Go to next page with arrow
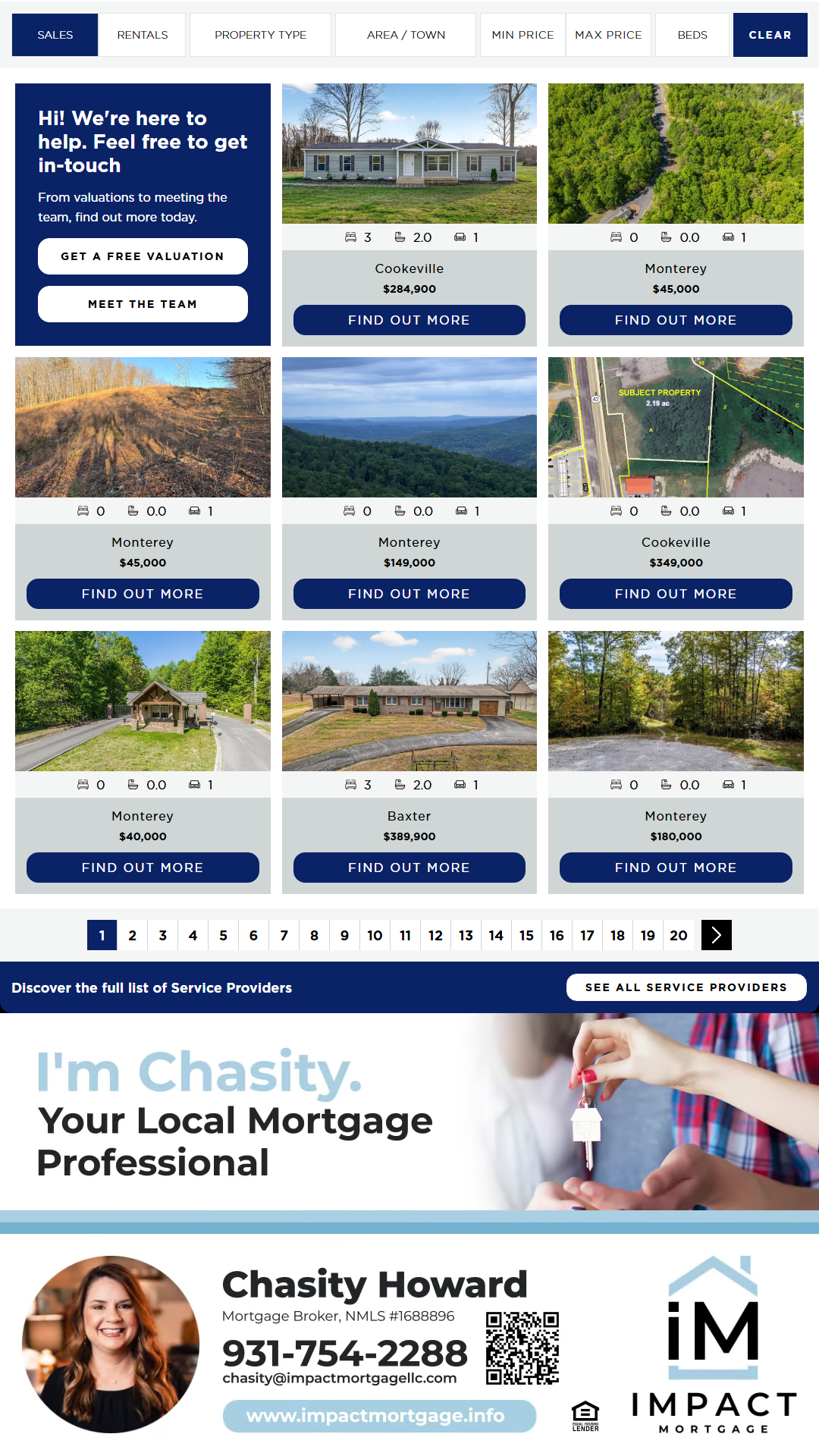The image size is (819, 1456). [x=716, y=935]
